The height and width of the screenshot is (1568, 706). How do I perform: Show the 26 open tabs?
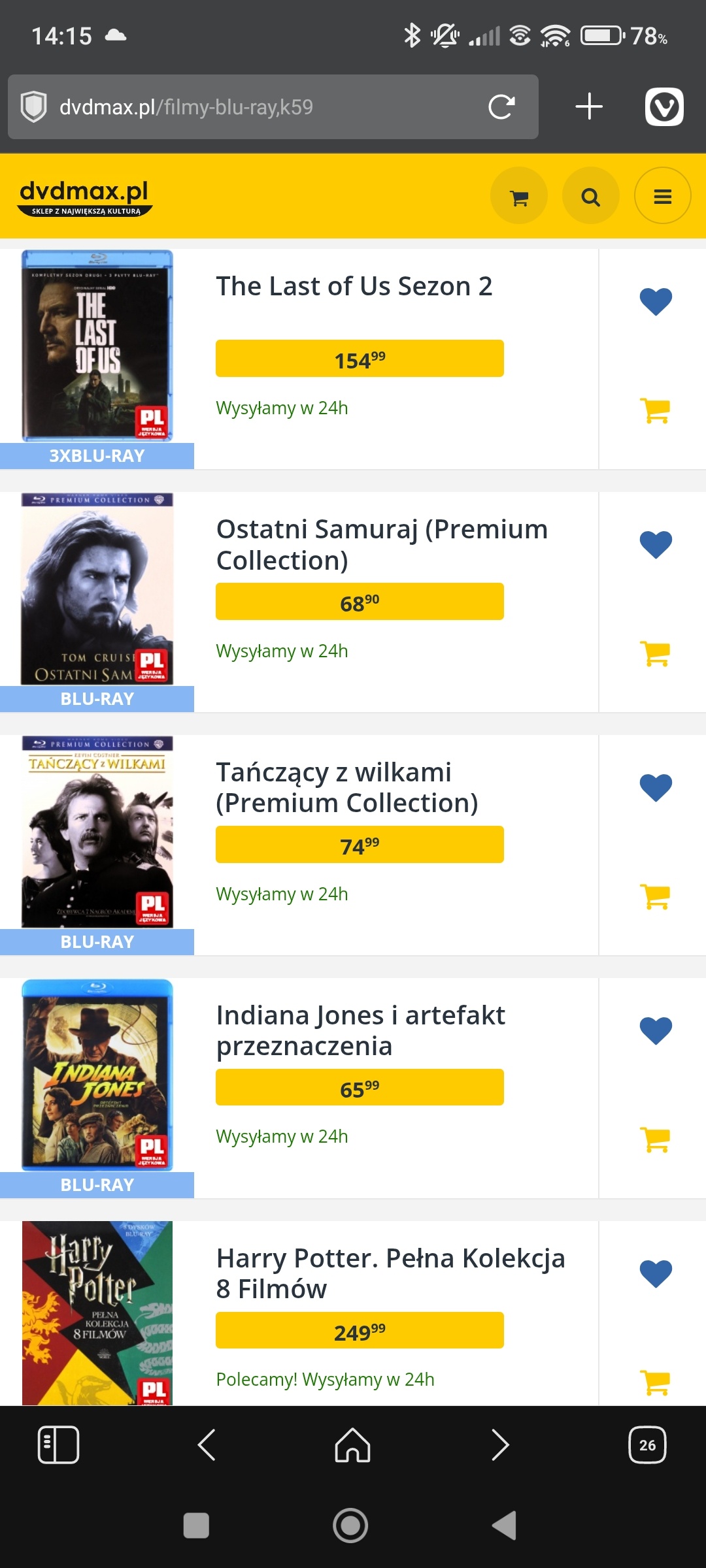point(647,1445)
